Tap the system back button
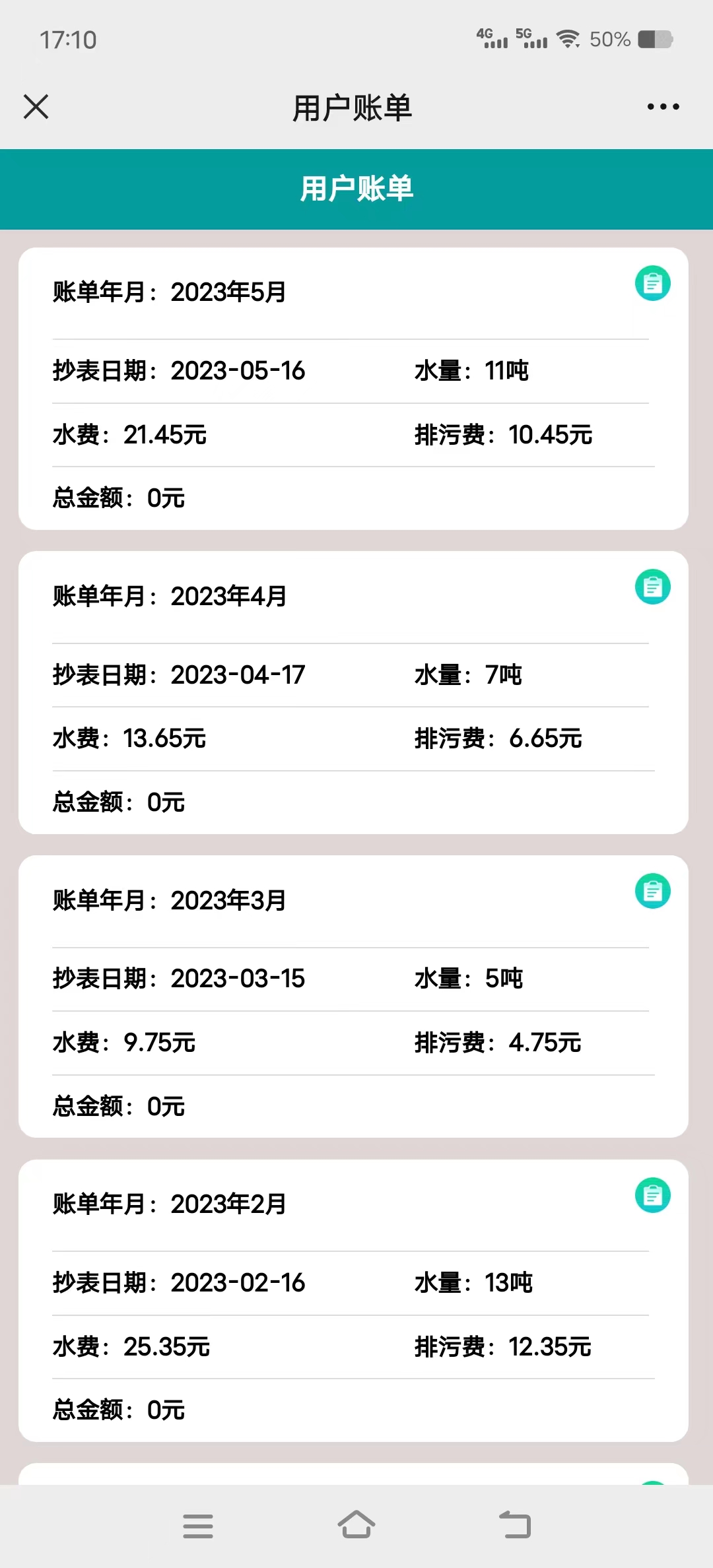The width and height of the screenshot is (713, 1568). tap(515, 1525)
